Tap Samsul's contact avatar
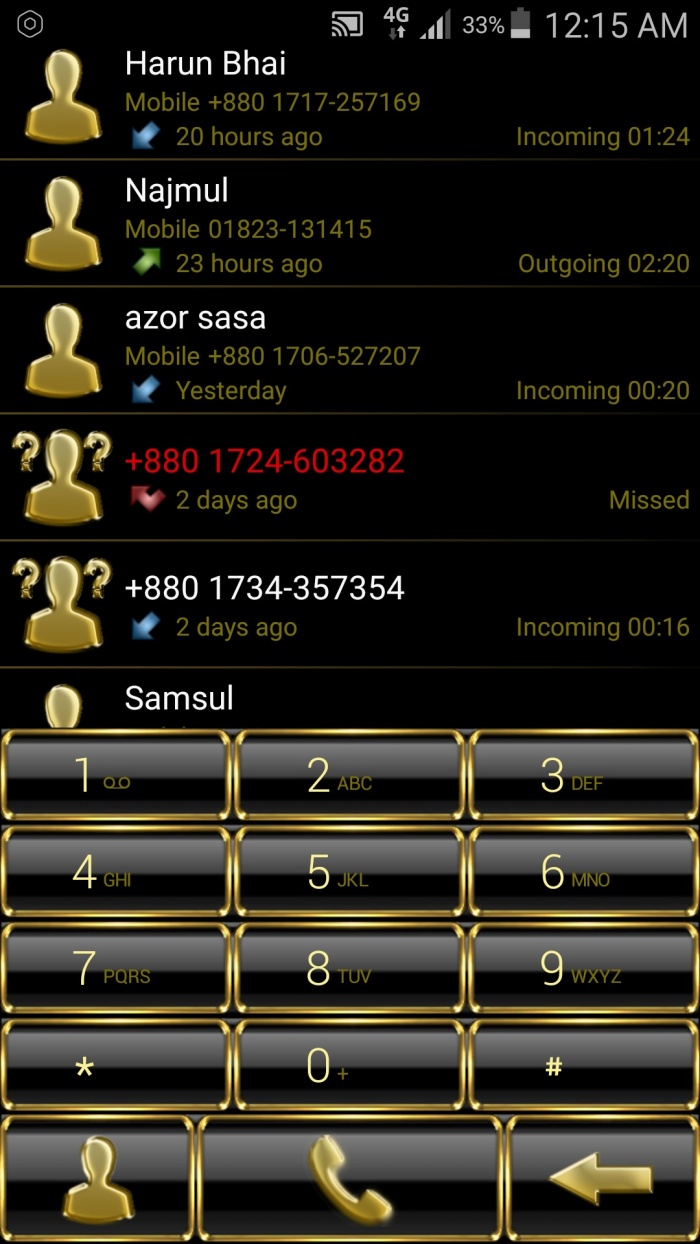The height and width of the screenshot is (1244, 700). click(62, 707)
